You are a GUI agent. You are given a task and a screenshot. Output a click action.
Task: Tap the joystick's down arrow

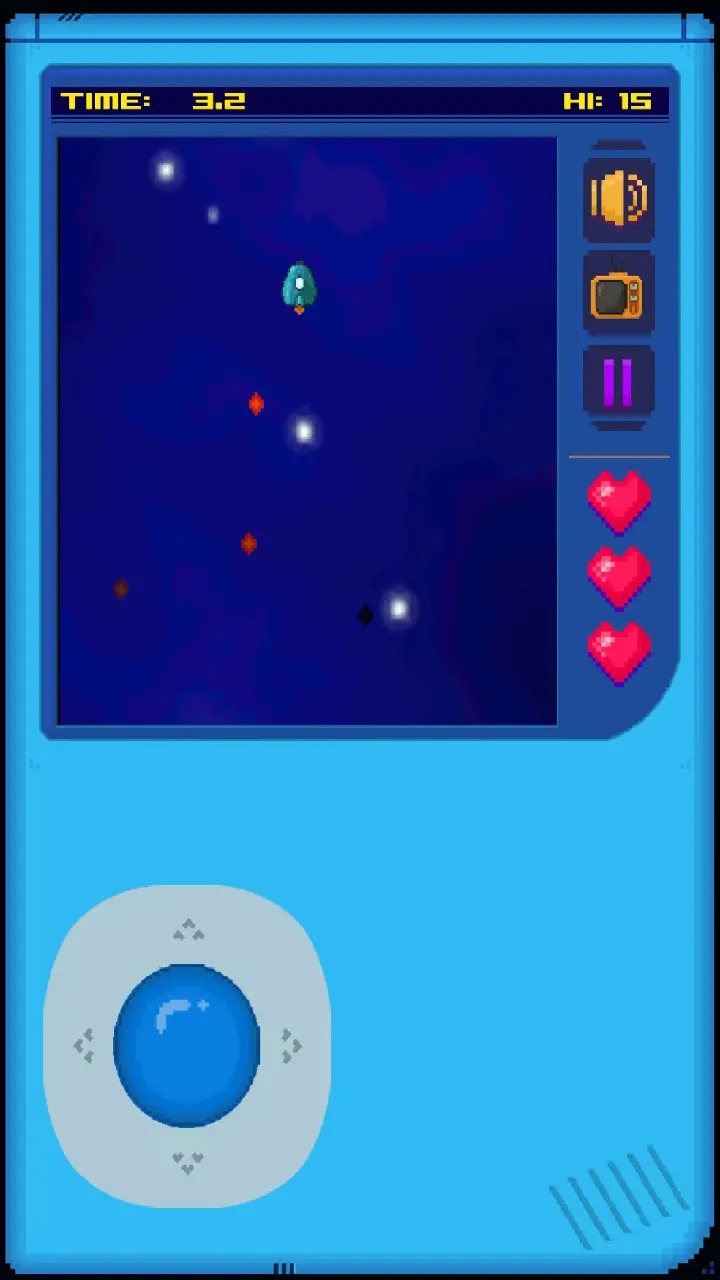click(187, 1162)
